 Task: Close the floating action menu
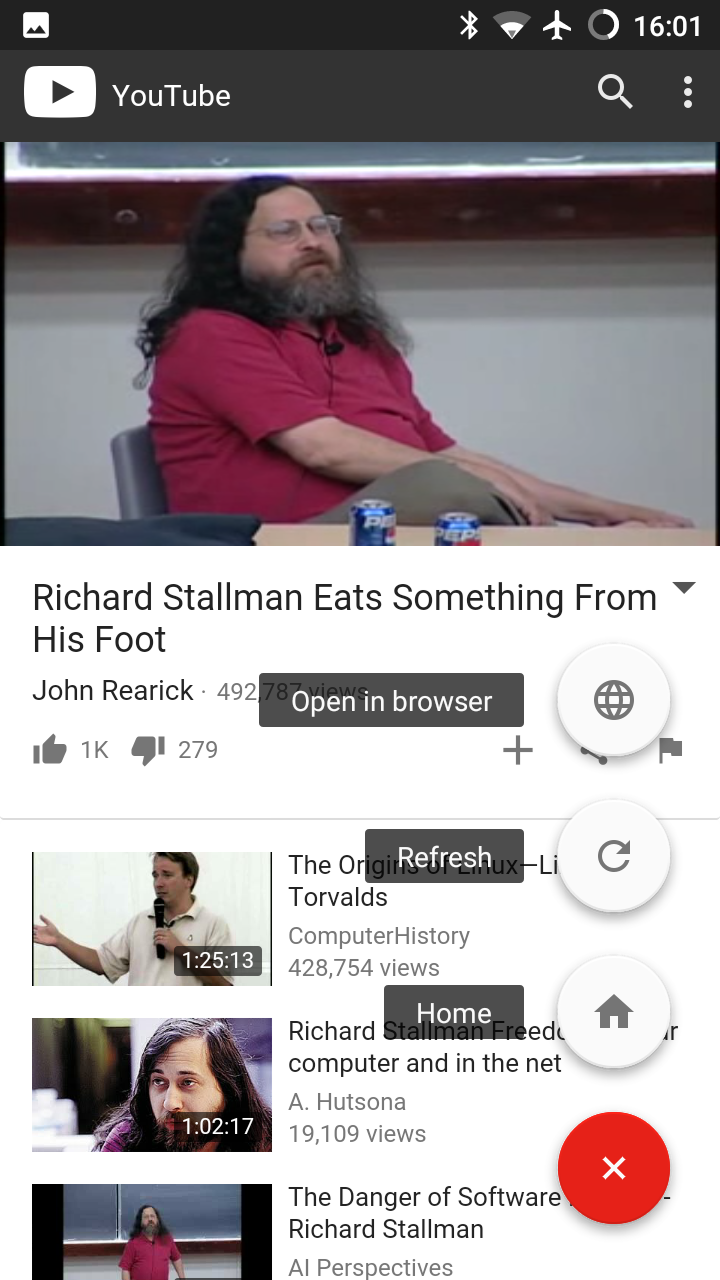(x=613, y=1168)
